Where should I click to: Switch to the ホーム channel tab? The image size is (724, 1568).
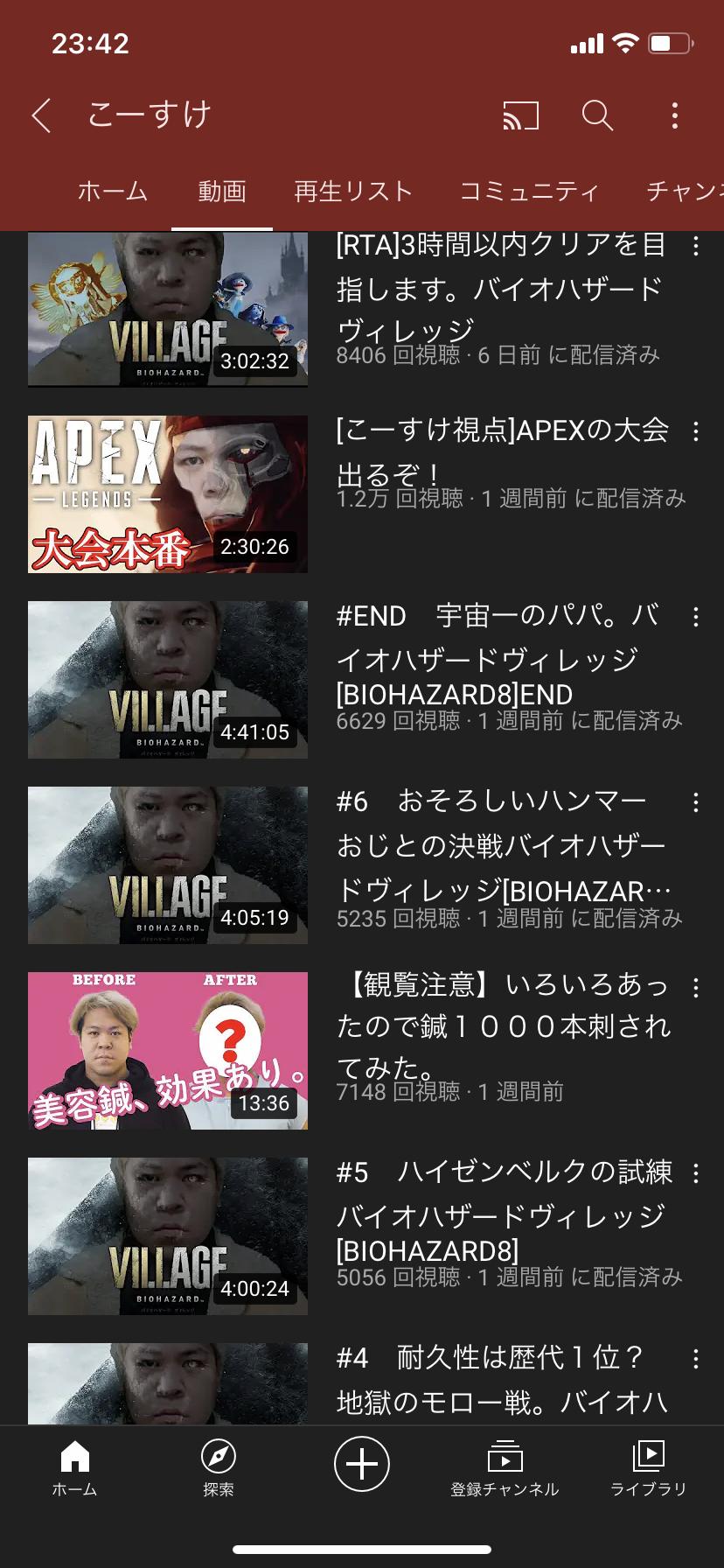[113, 191]
